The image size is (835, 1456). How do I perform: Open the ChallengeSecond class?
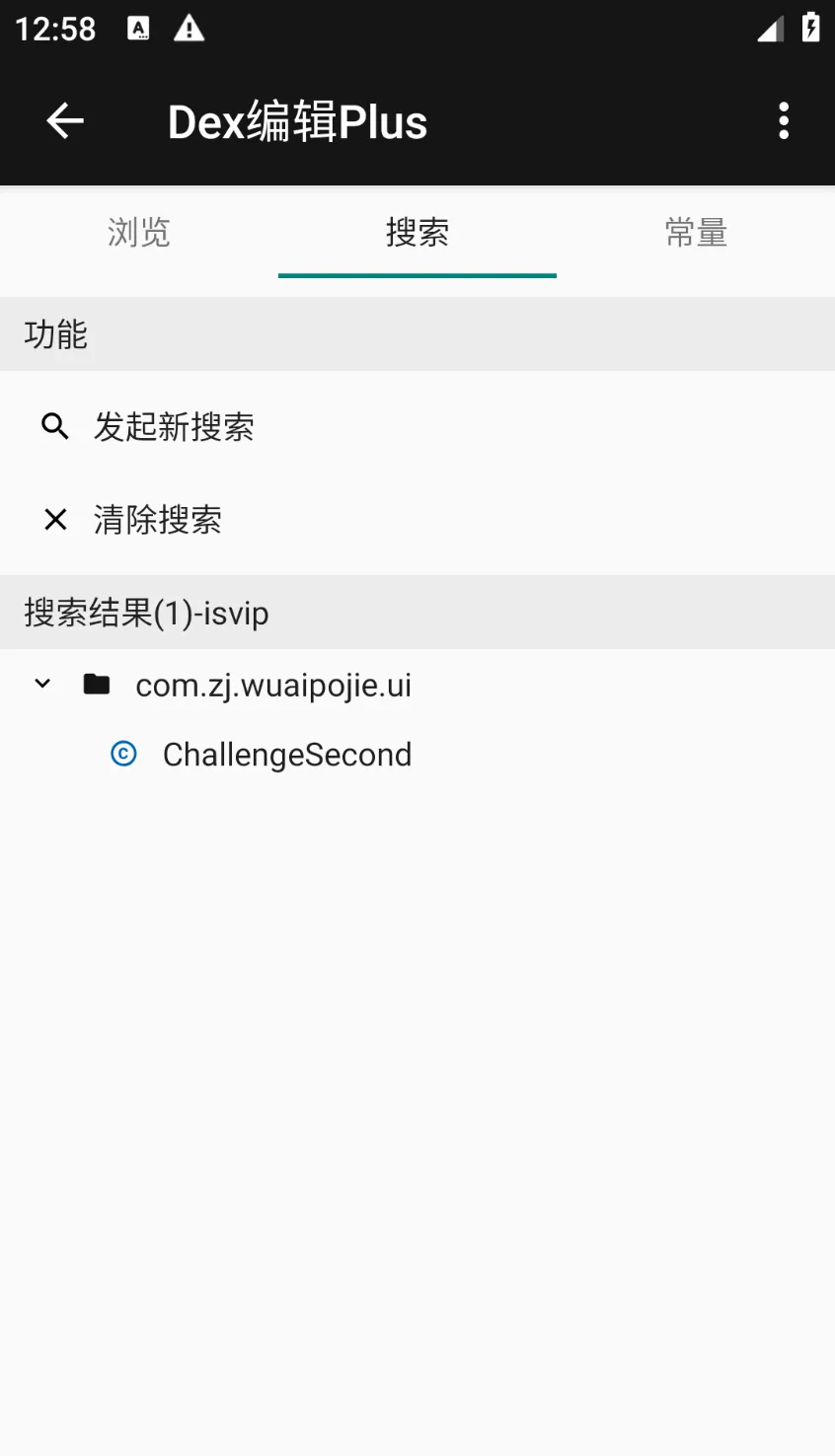click(x=286, y=755)
